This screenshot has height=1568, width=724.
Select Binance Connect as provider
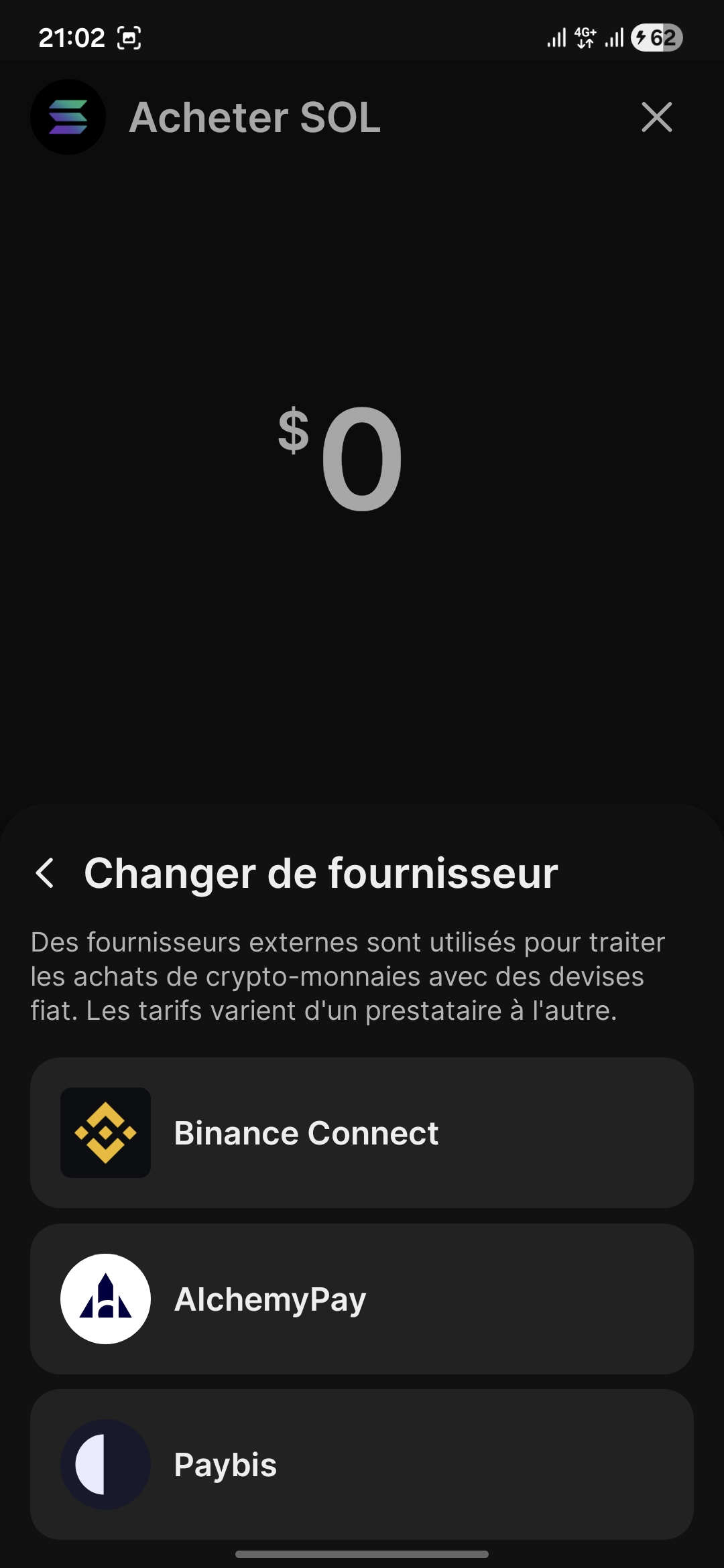pos(362,1132)
